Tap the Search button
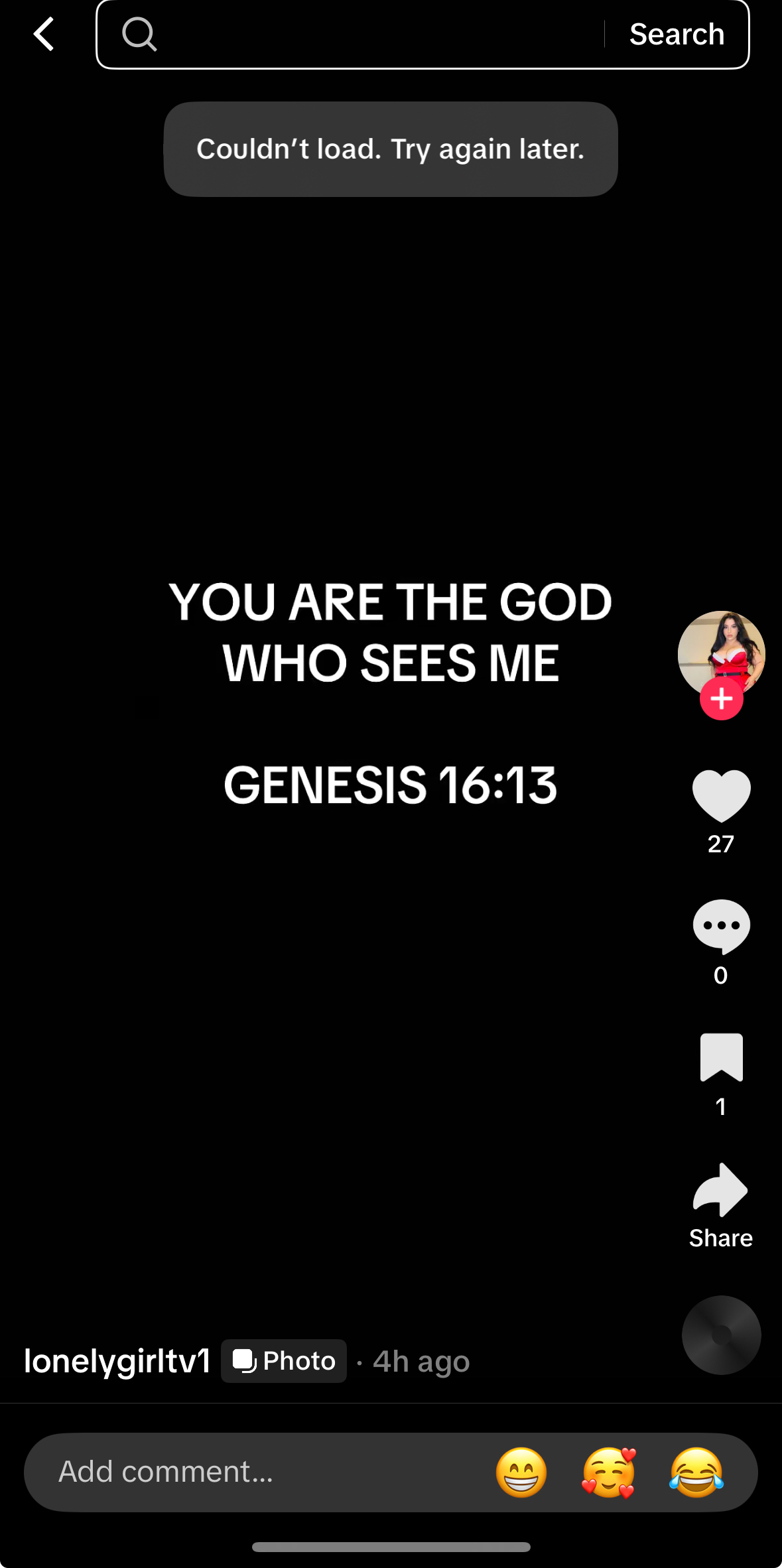This screenshot has height=1568, width=782. click(x=677, y=34)
